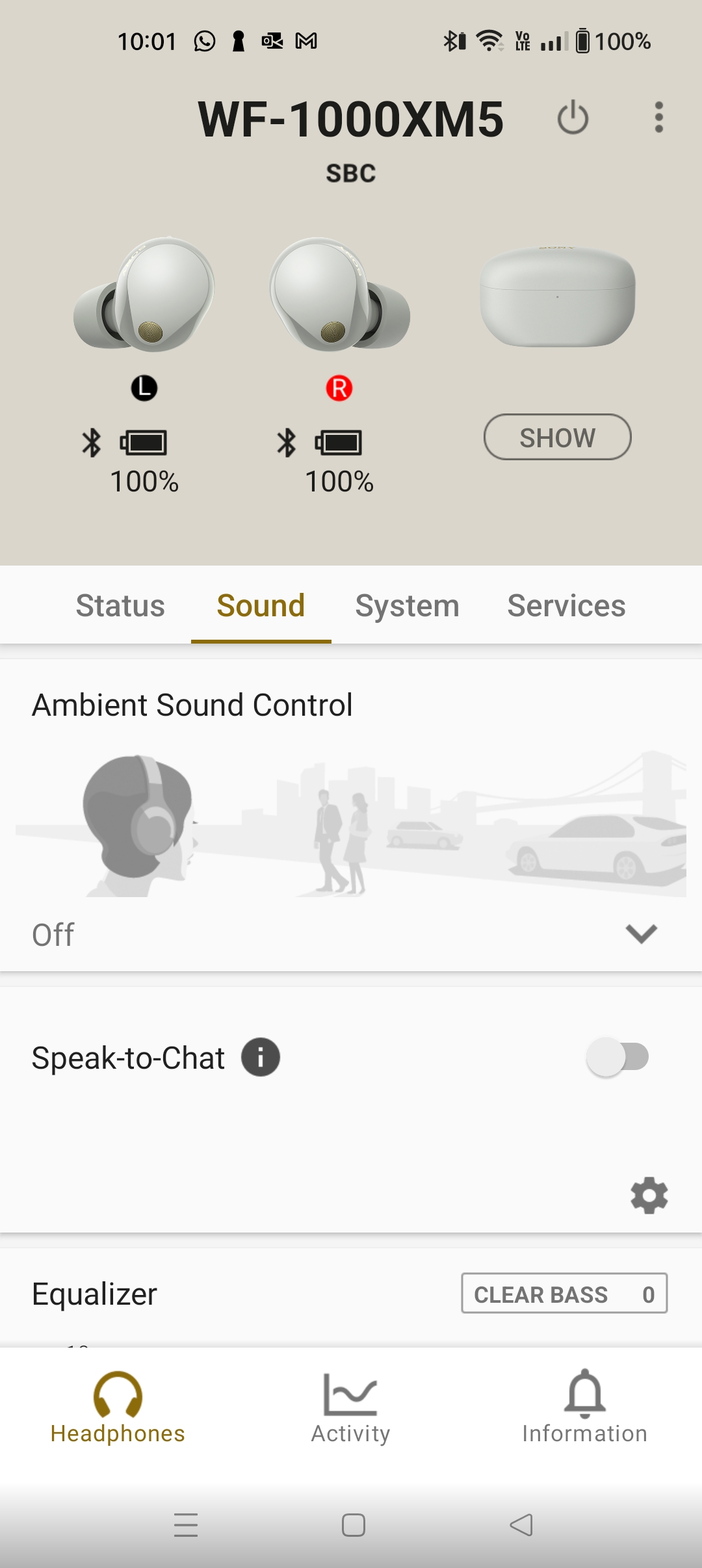Screen dimensions: 702x1568
Task: Open the Services tab
Action: (566, 606)
